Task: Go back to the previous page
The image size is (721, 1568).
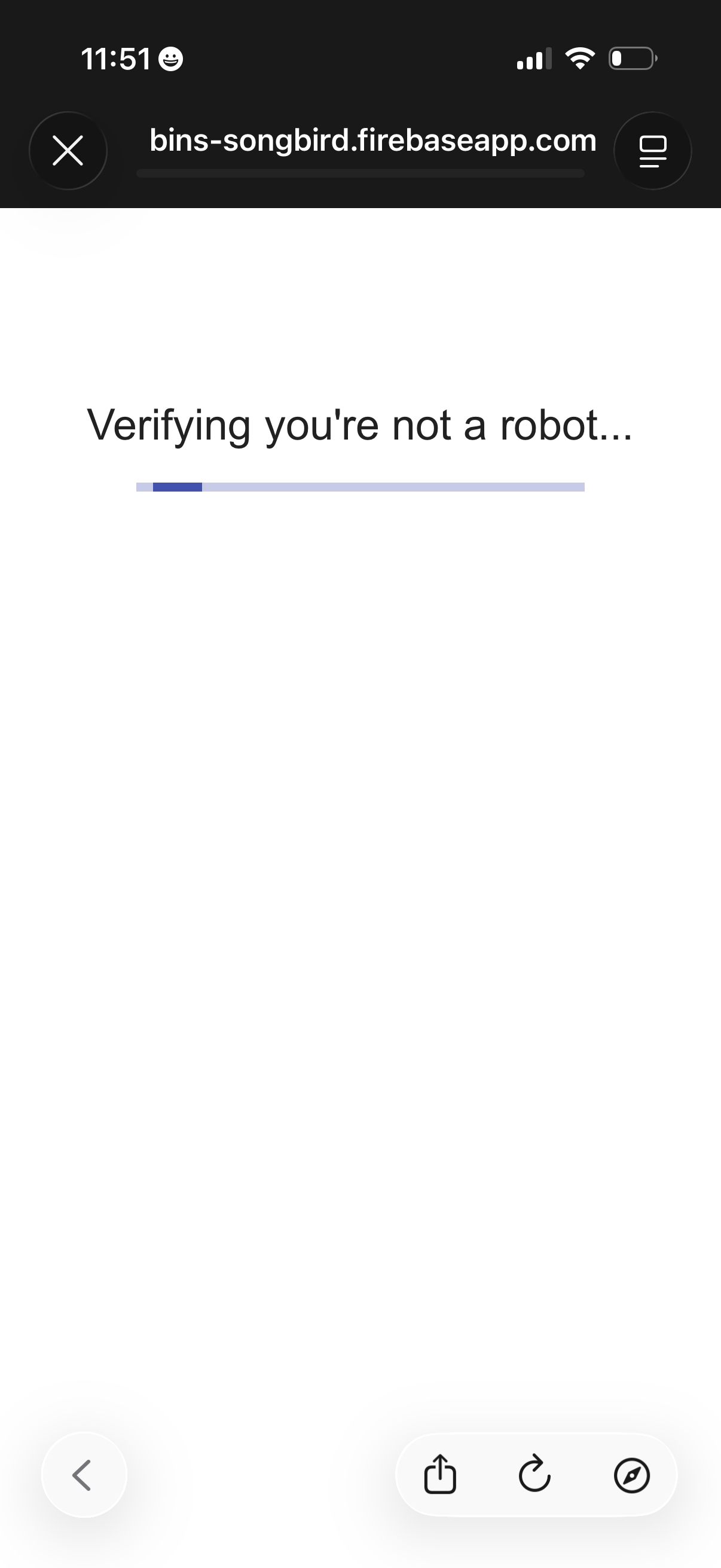Action: [x=83, y=1475]
